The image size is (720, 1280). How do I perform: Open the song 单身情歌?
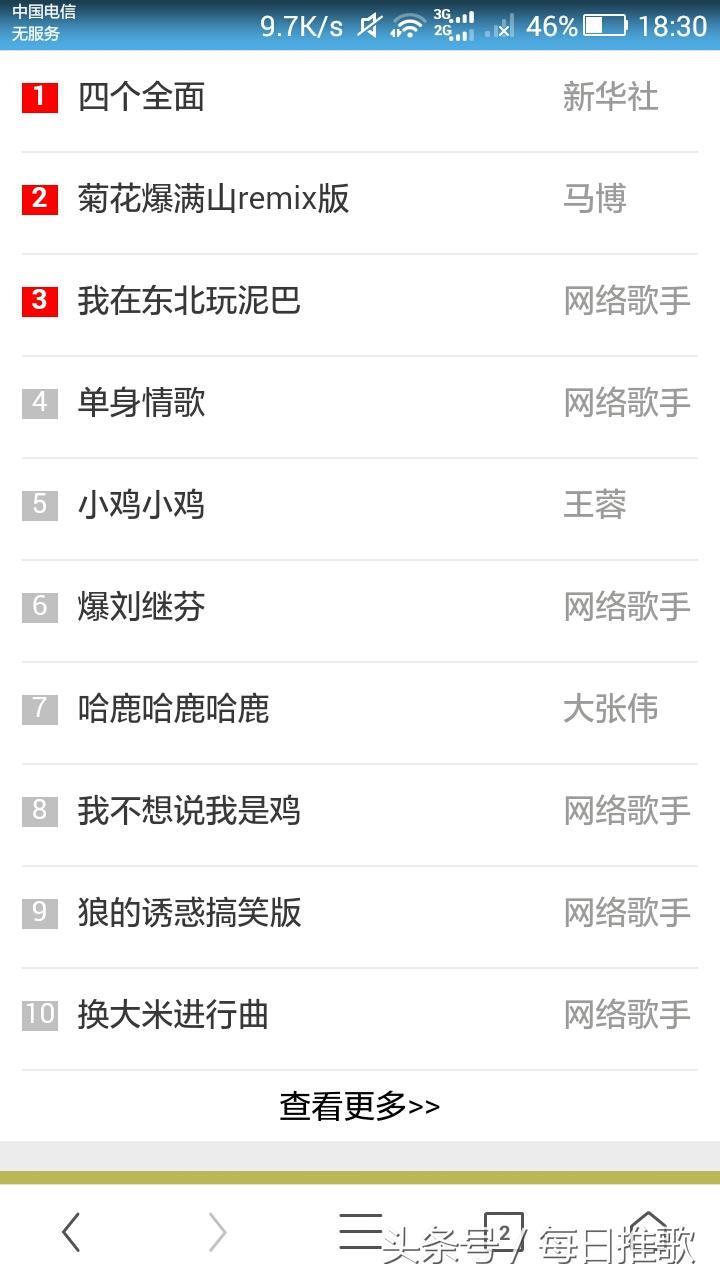(x=141, y=403)
